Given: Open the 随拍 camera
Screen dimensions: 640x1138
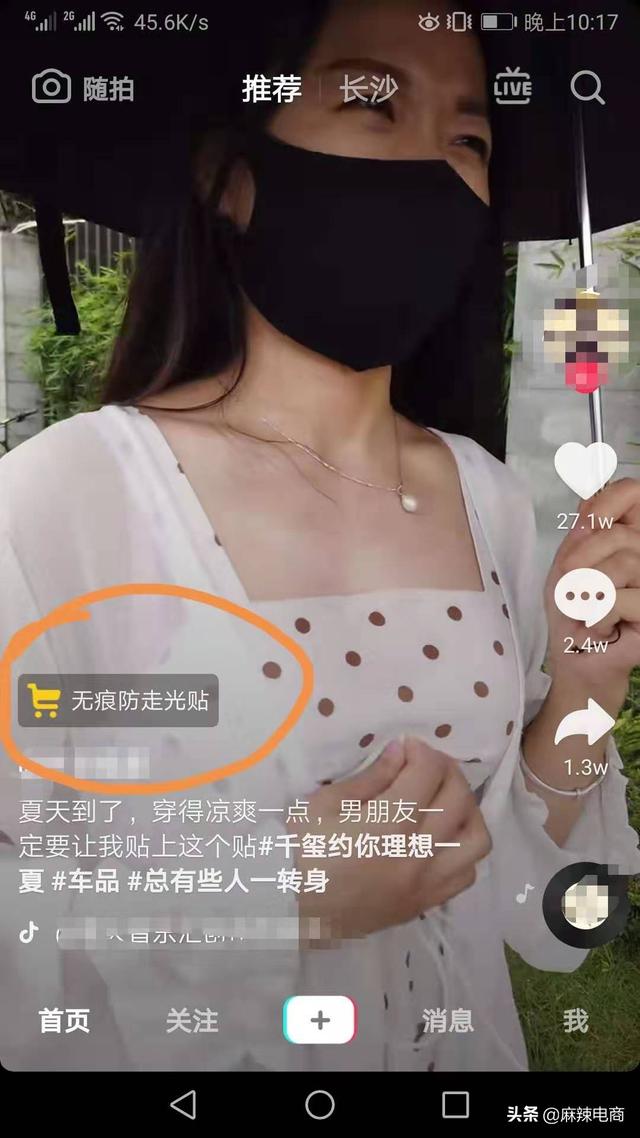Looking at the screenshot, I should pyautogui.click(x=83, y=88).
